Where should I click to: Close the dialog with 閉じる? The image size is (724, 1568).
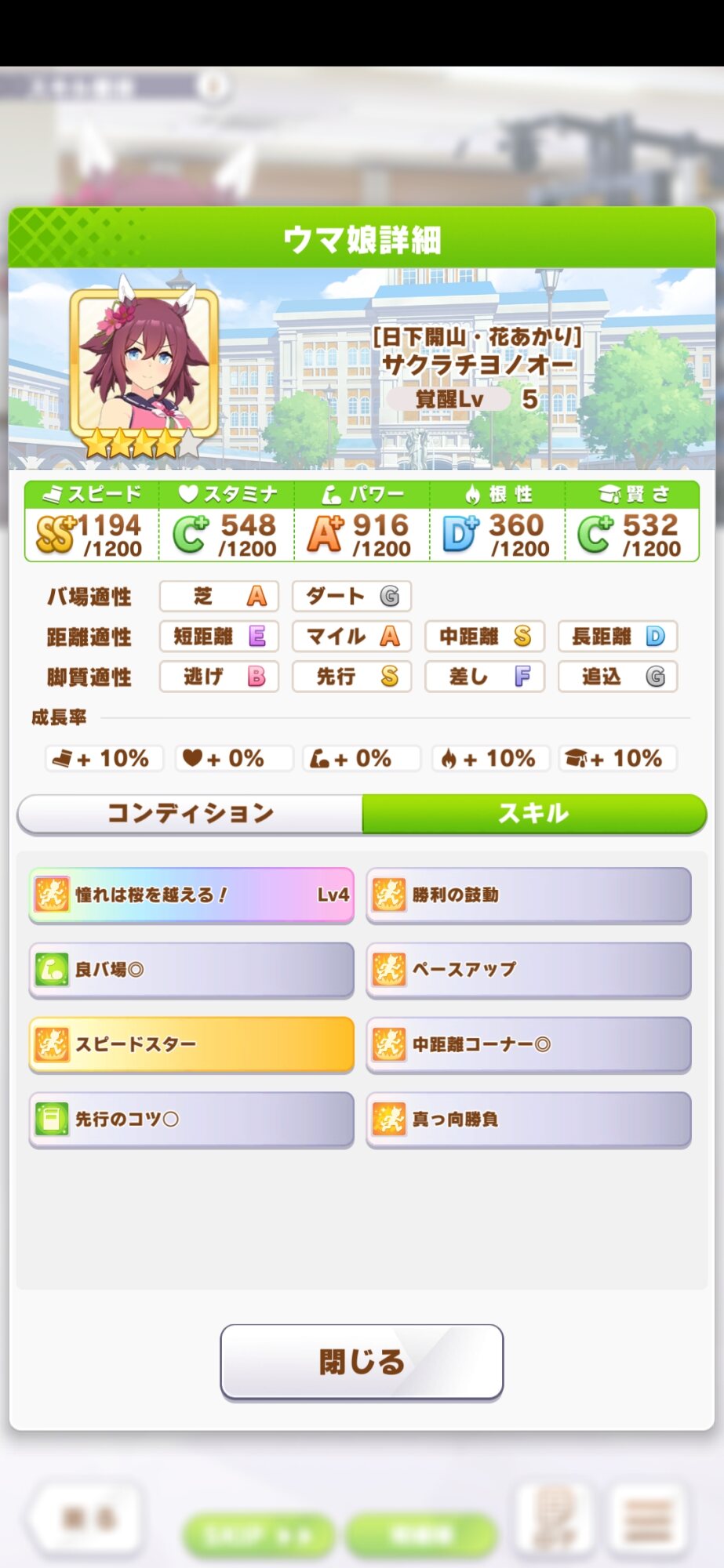[x=362, y=1361]
